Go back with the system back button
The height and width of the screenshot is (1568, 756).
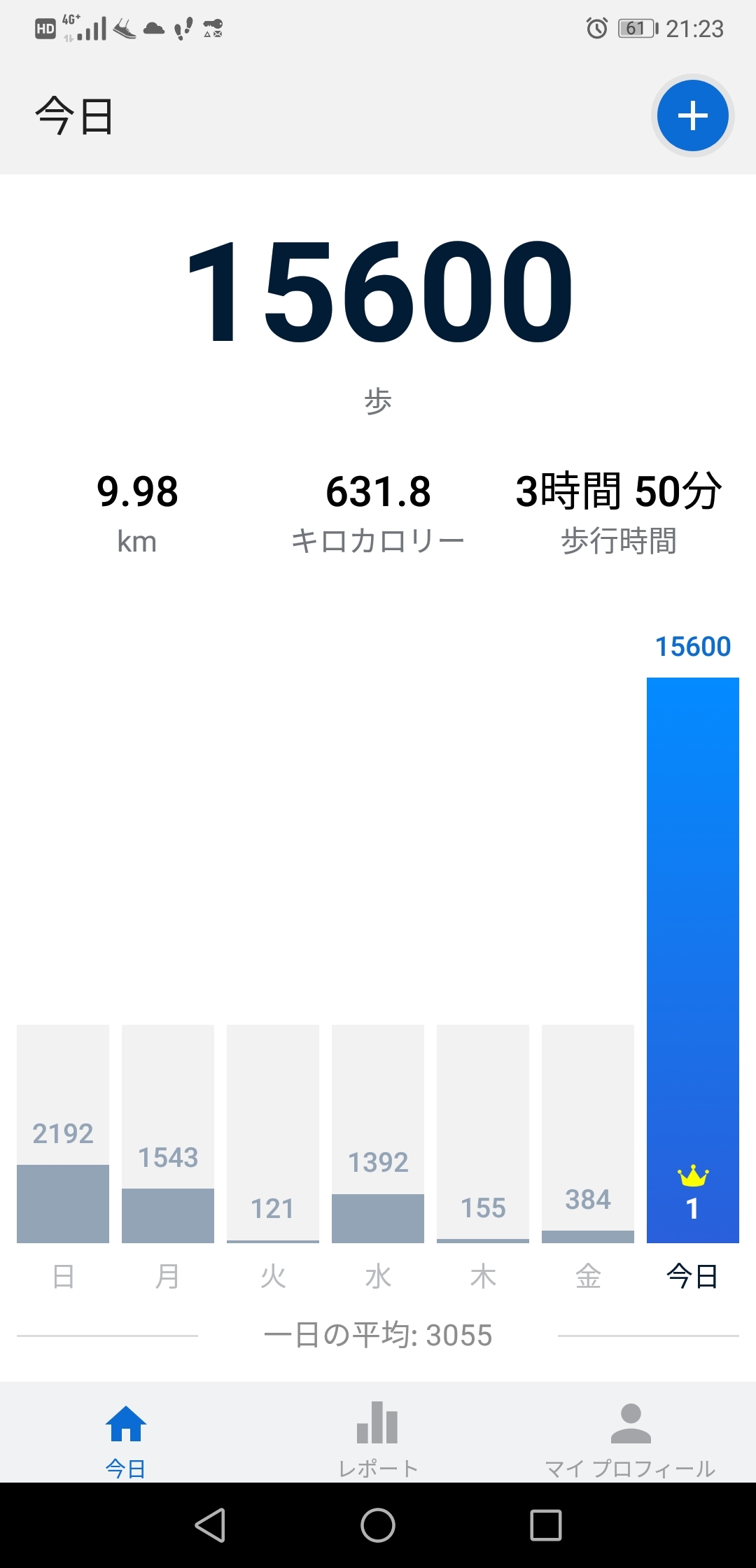point(210,1525)
